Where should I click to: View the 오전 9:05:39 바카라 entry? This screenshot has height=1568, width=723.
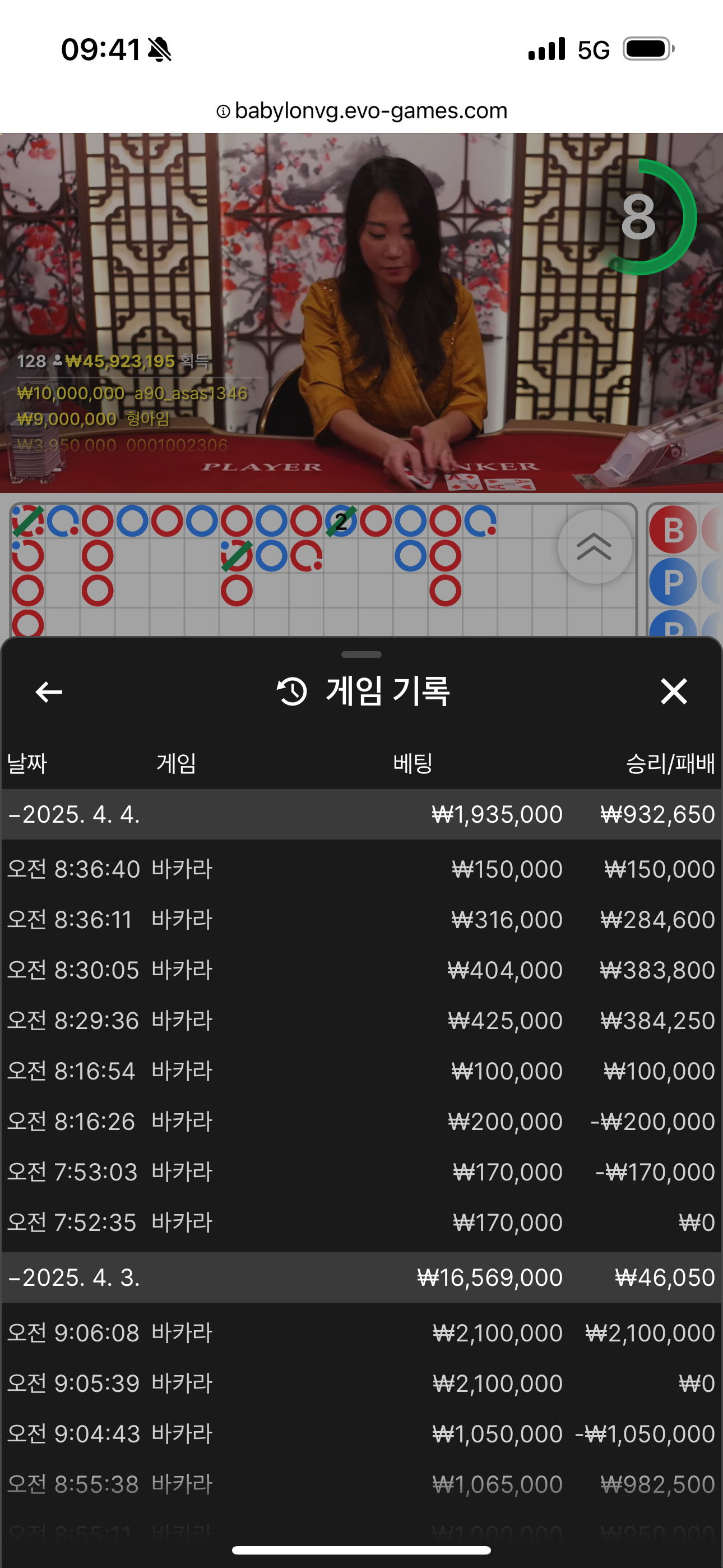(x=361, y=1383)
